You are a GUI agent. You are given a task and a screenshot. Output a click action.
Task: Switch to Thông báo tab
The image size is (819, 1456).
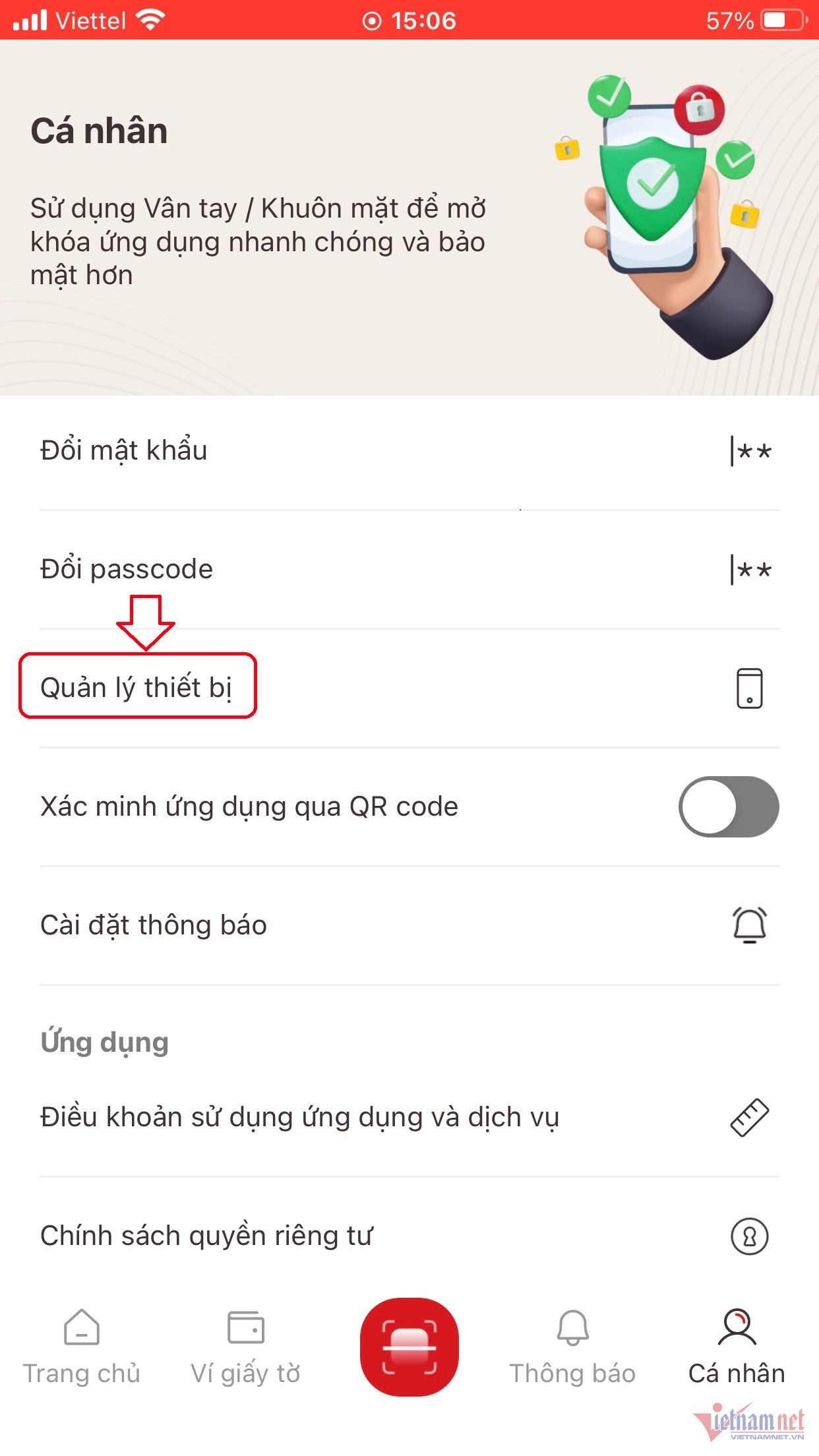click(x=572, y=1347)
